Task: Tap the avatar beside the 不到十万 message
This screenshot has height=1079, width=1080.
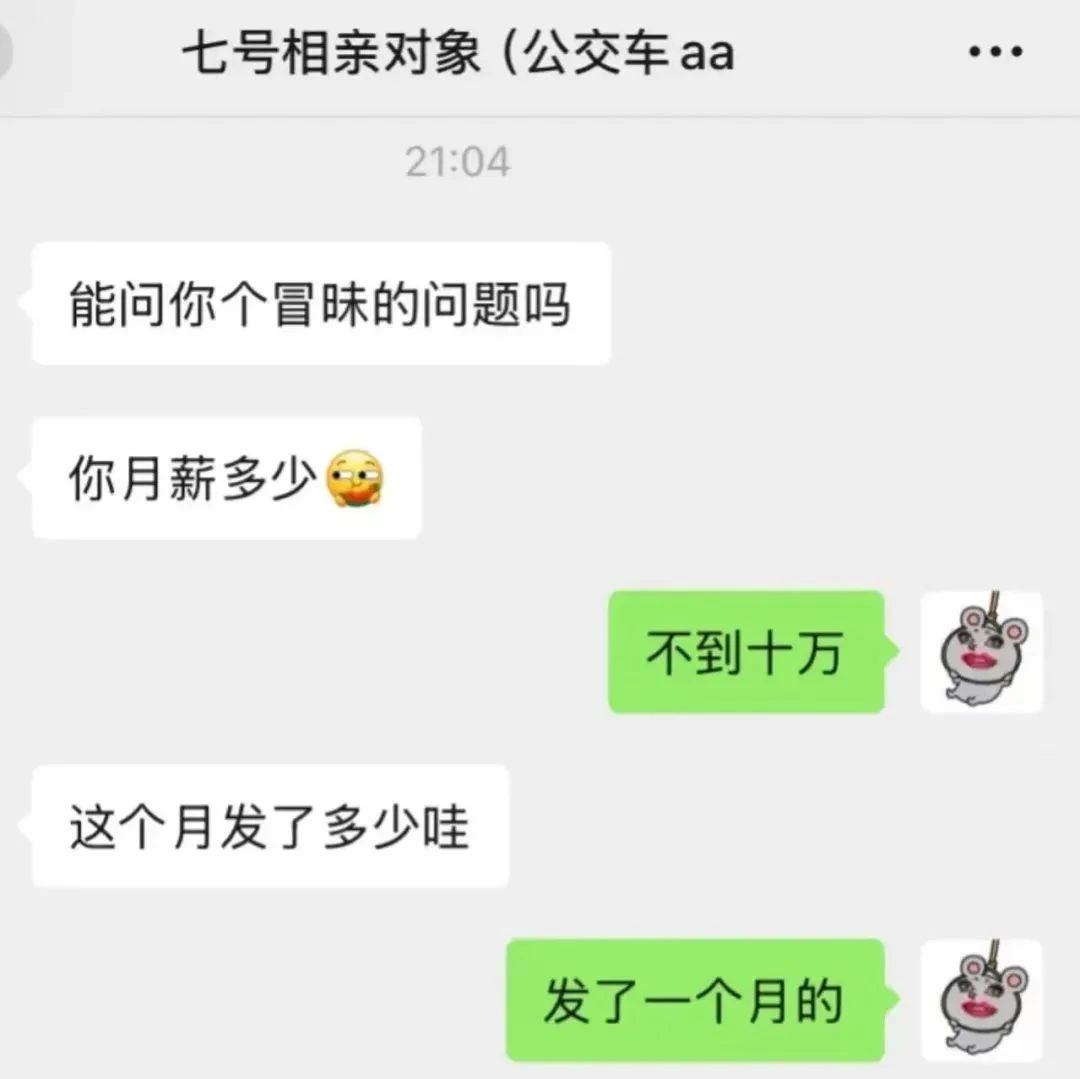Action: (981, 652)
